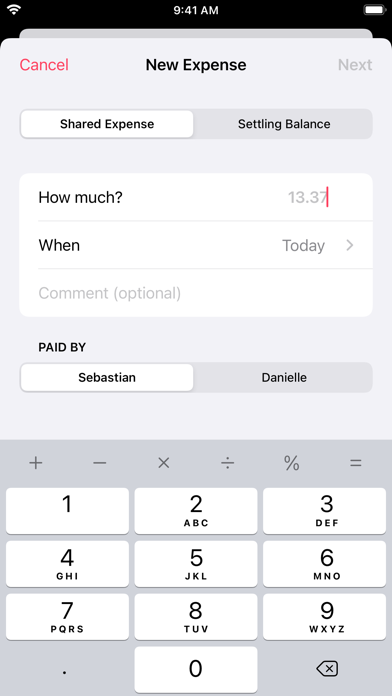Switch to the Settling Balance tab
392x696 pixels.
[284, 124]
